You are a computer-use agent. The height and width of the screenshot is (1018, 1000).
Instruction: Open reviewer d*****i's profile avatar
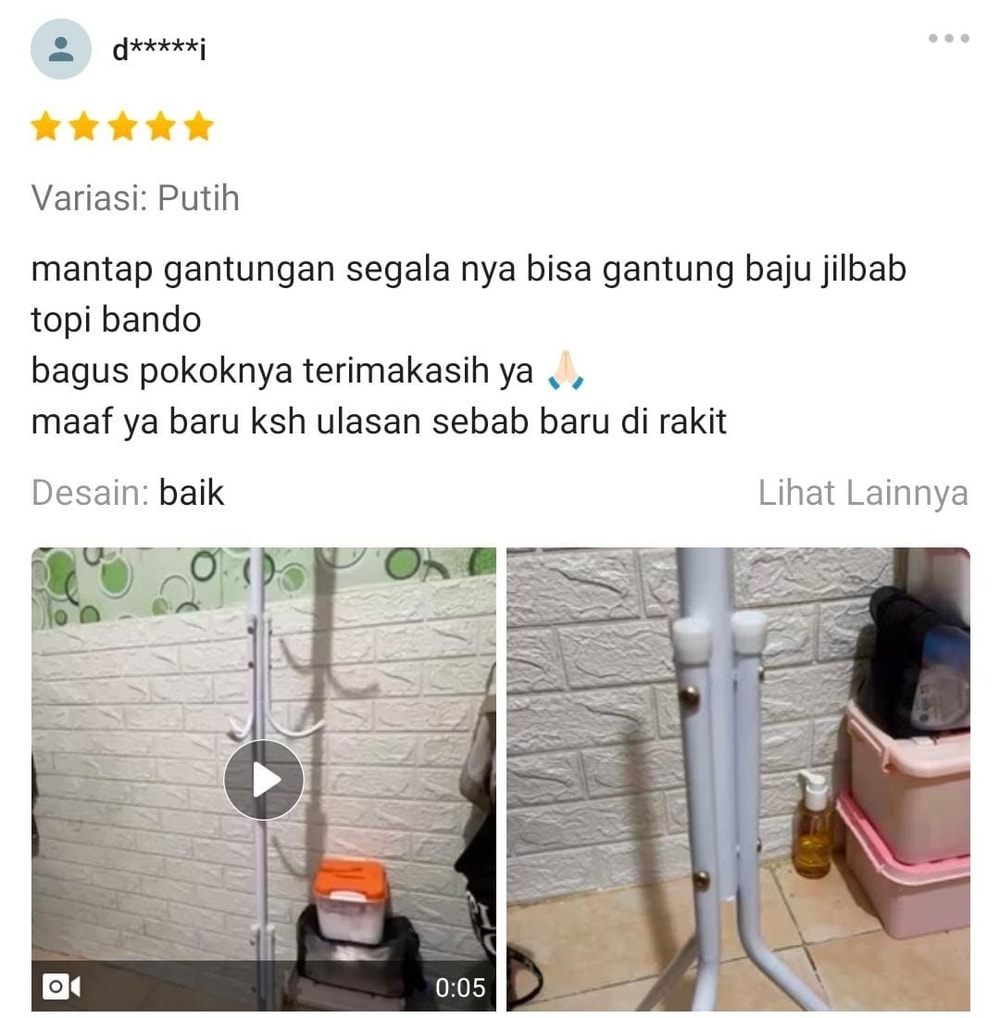point(61,49)
